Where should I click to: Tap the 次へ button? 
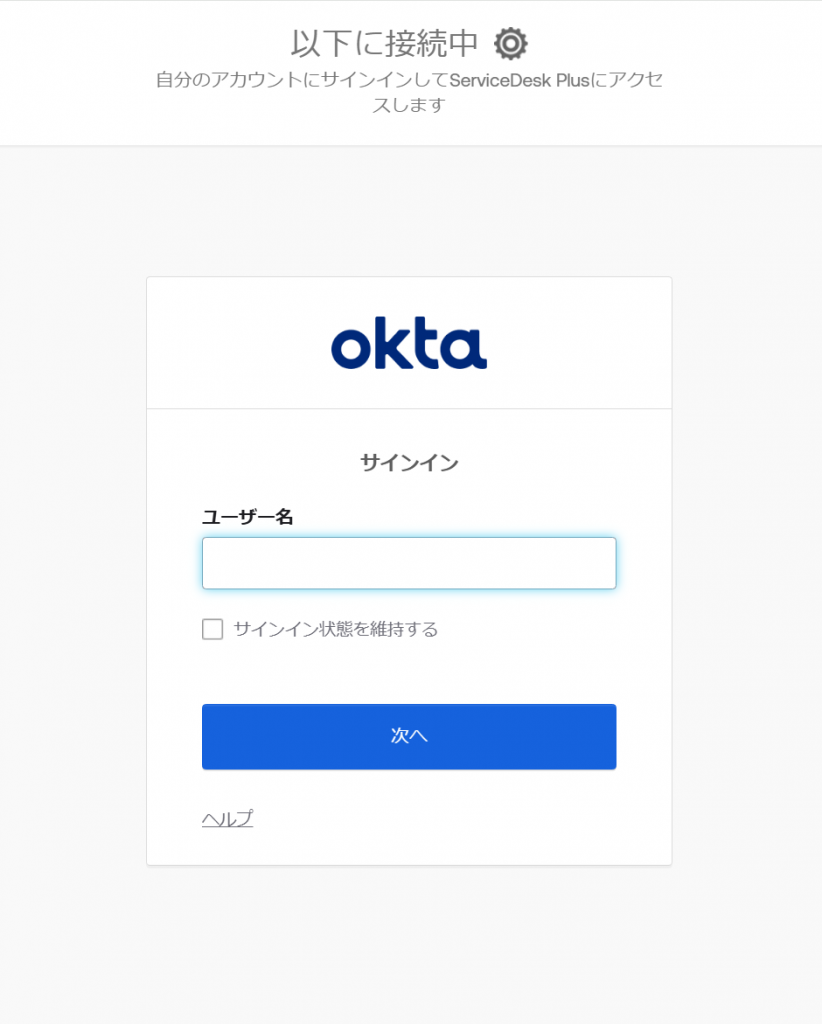click(x=408, y=736)
